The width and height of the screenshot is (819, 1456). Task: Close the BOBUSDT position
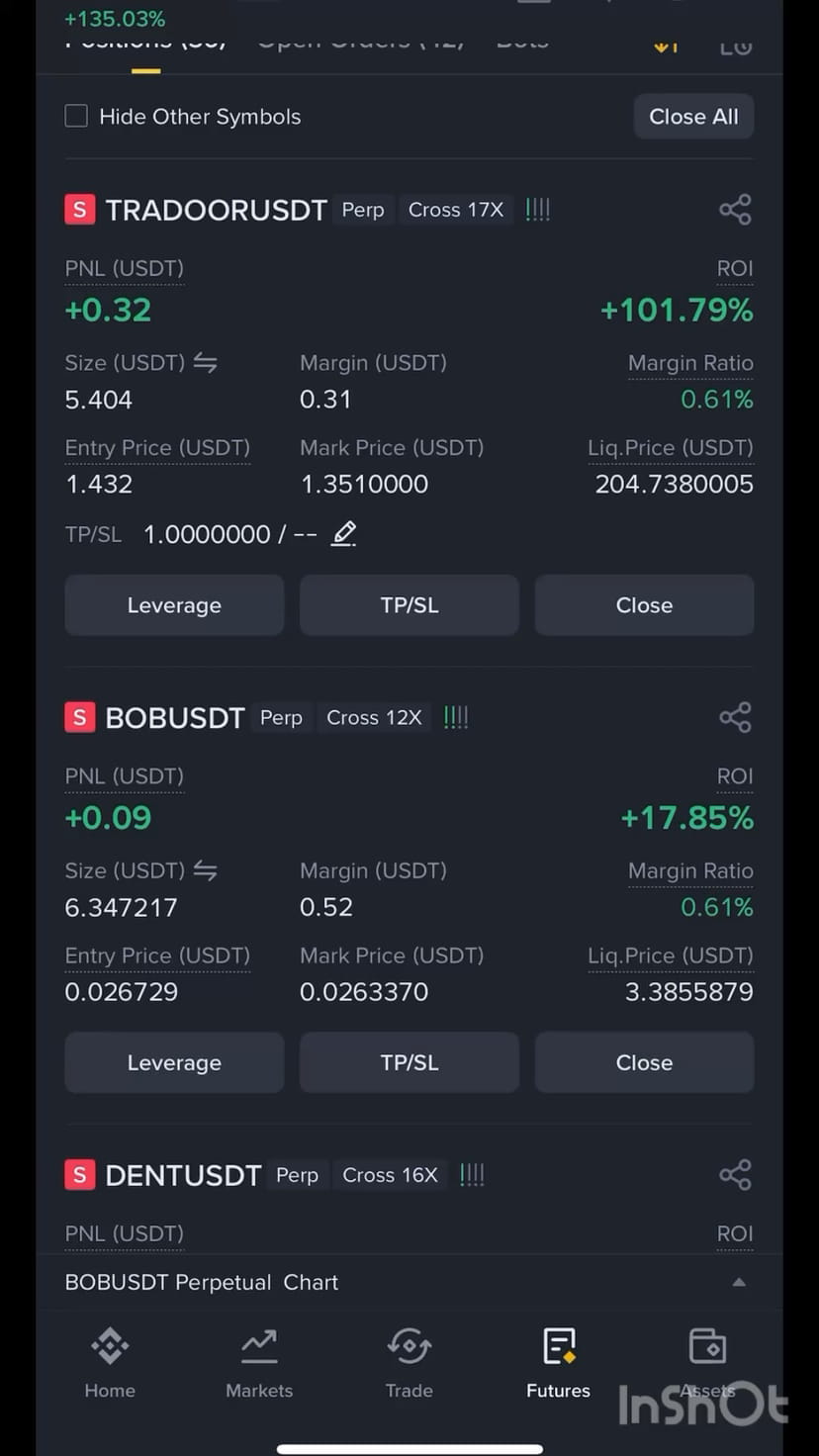(x=644, y=1061)
